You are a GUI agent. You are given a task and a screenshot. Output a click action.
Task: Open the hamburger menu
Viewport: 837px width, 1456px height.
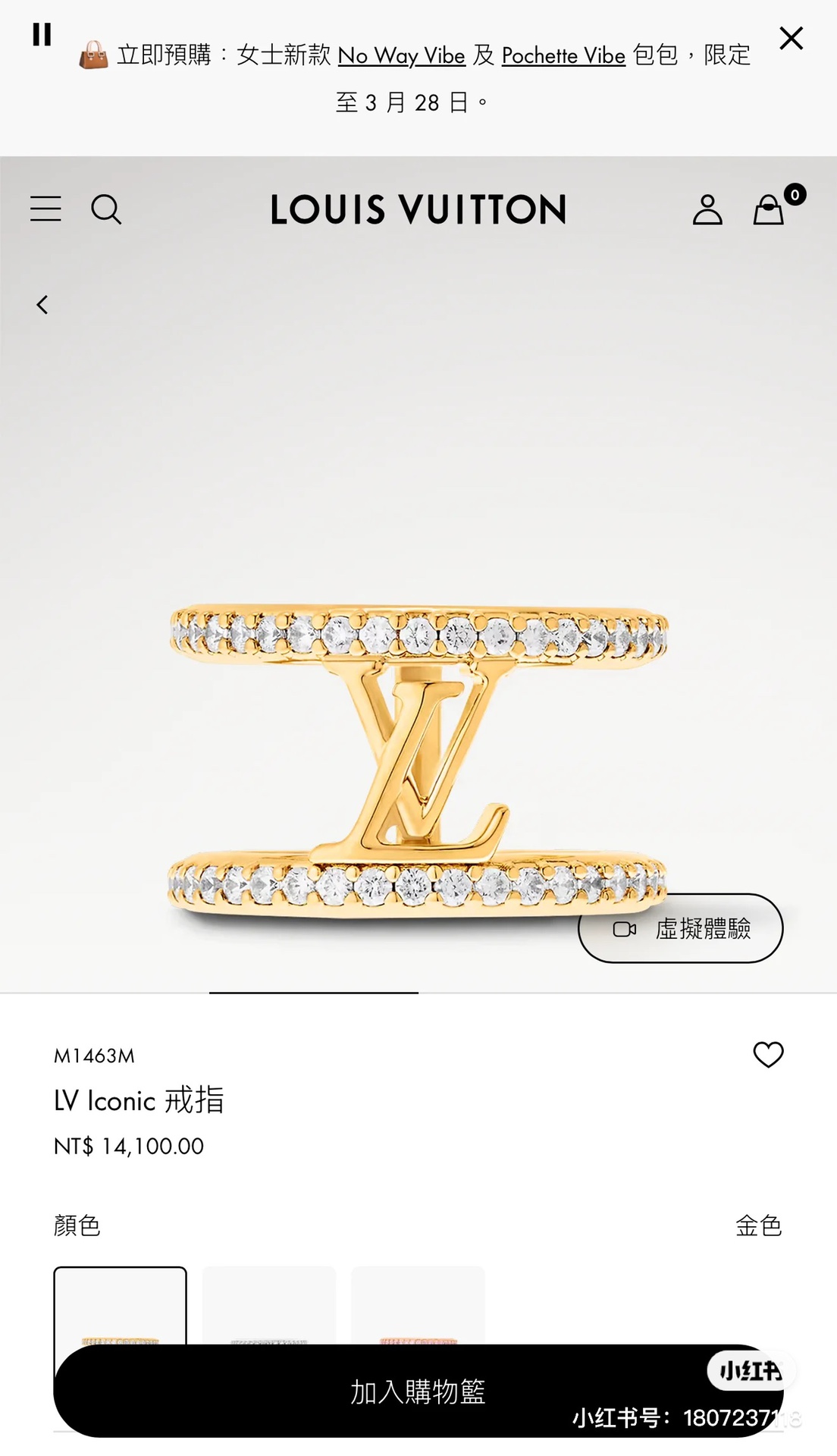pyautogui.click(x=45, y=209)
